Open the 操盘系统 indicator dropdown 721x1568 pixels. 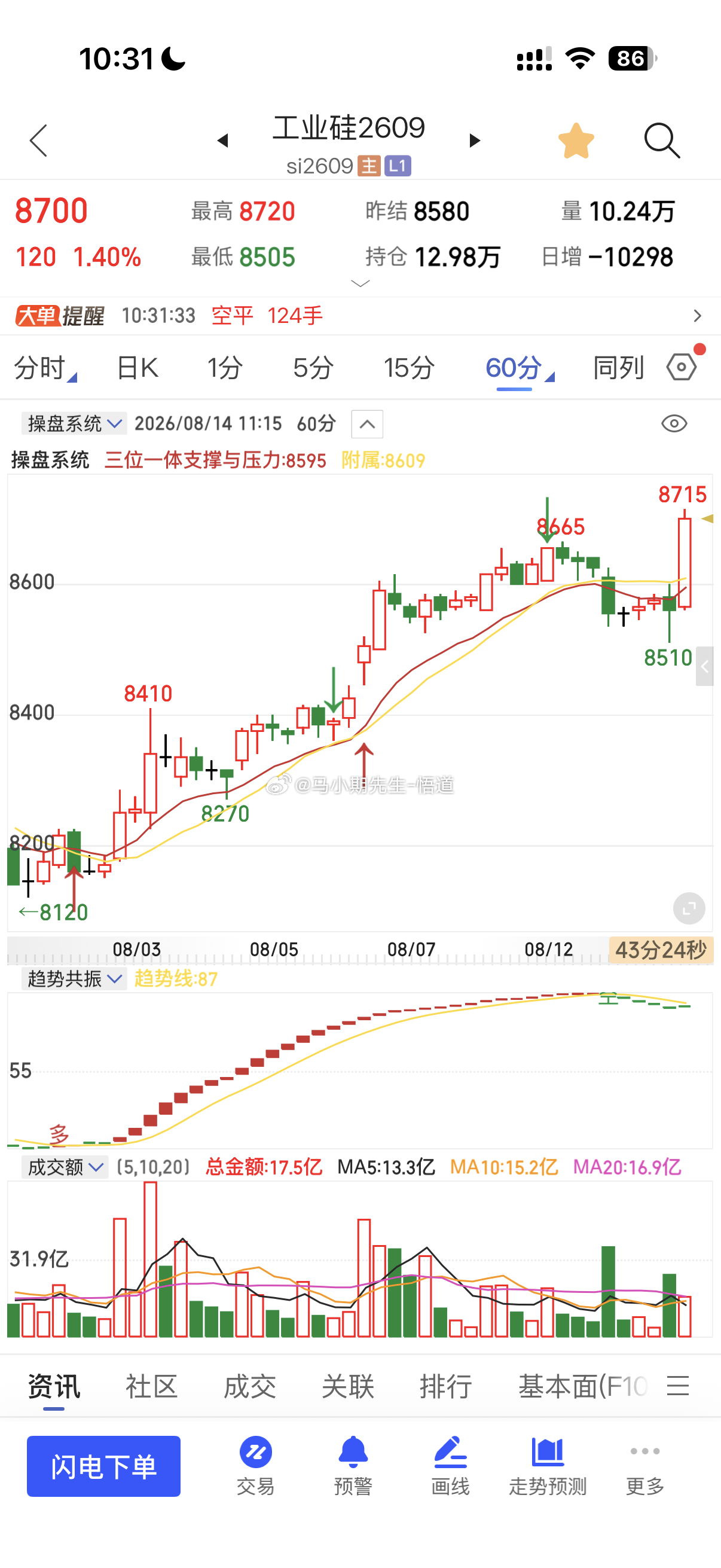(74, 423)
